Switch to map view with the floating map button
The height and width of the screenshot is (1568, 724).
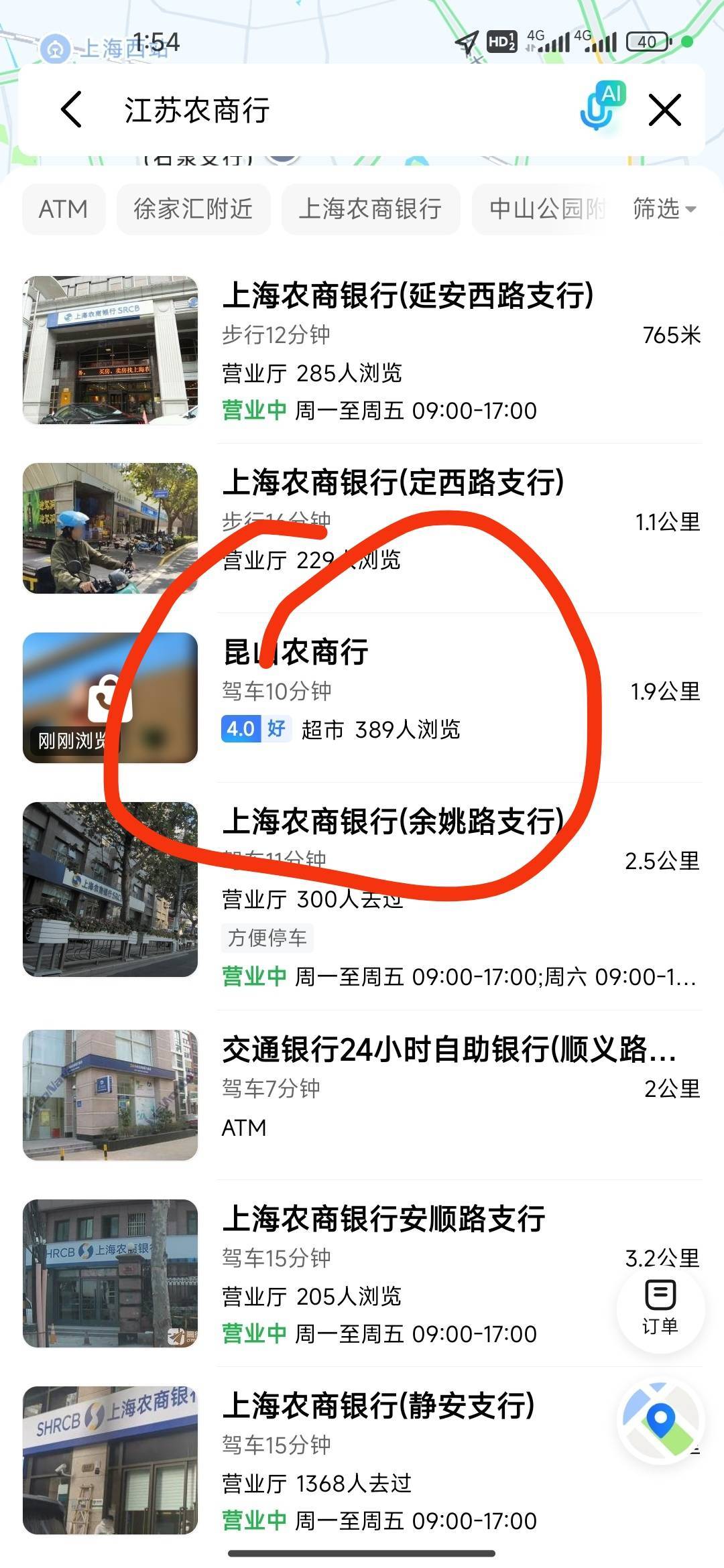660,1422
